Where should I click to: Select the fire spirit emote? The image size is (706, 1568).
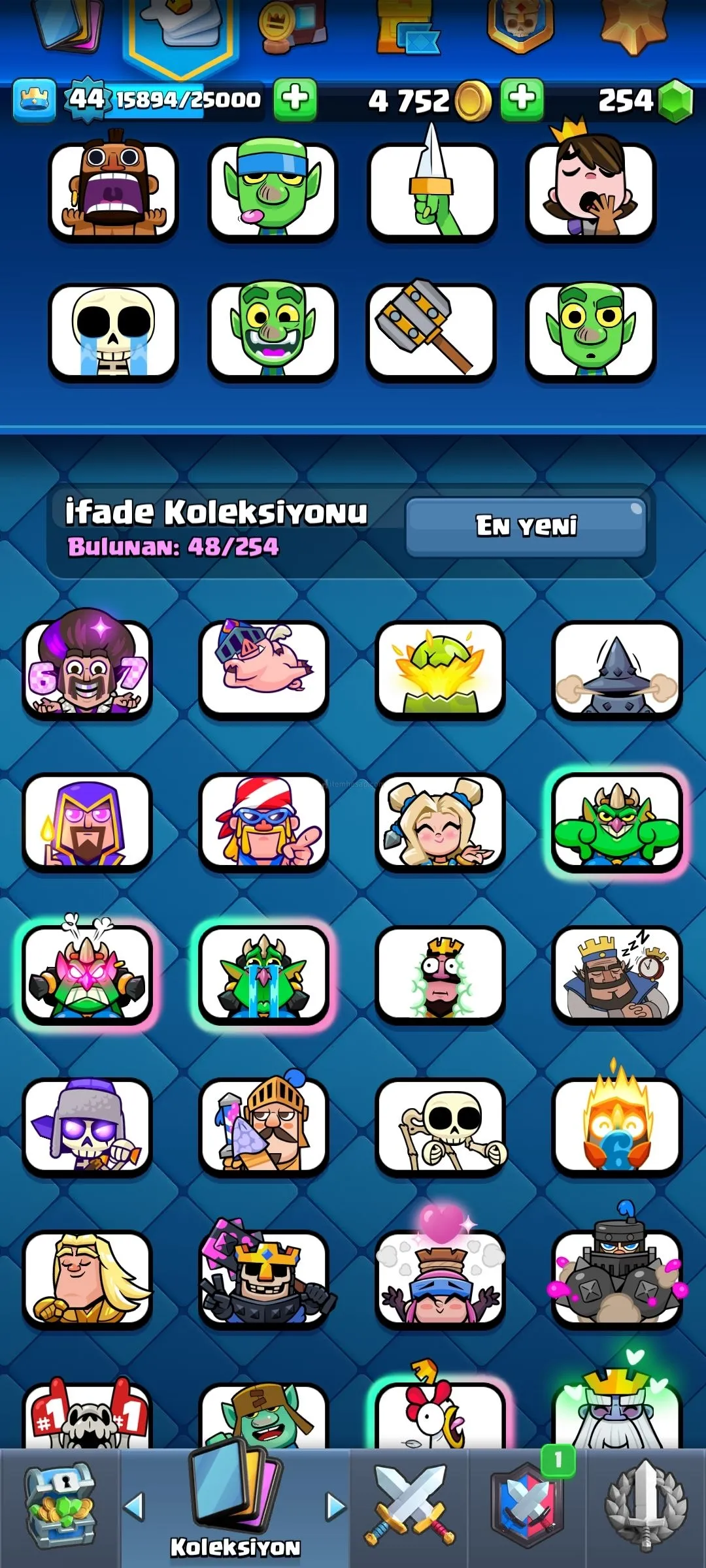(x=616, y=1126)
